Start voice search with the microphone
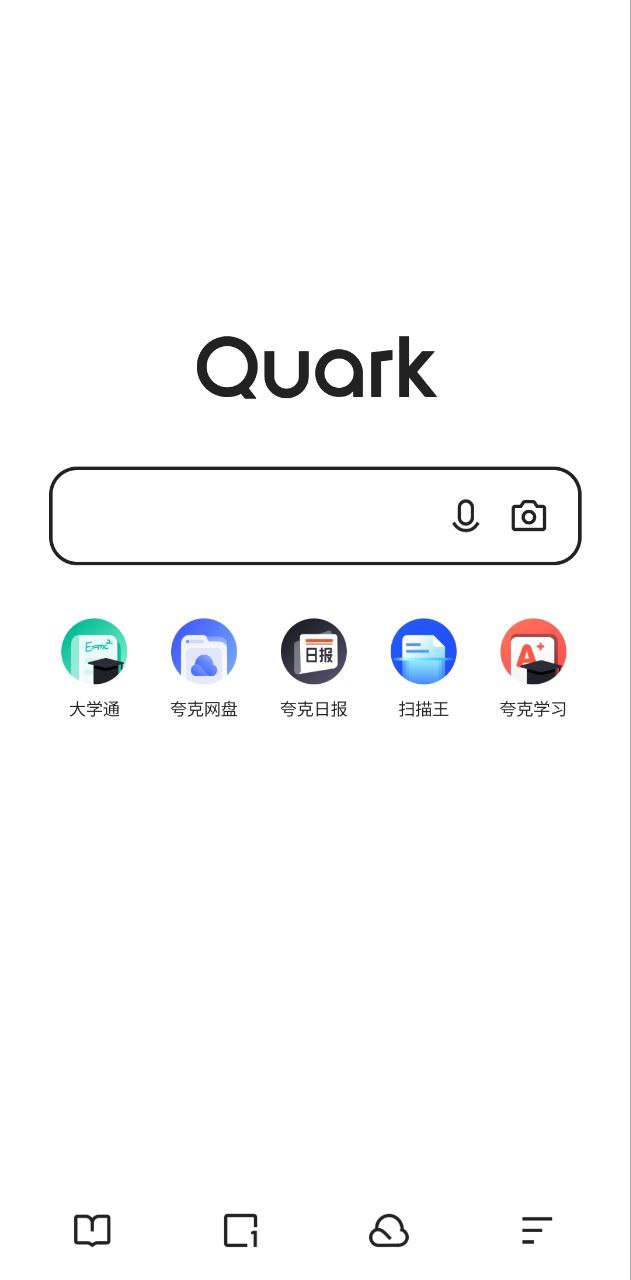The image size is (631, 1280). click(465, 516)
